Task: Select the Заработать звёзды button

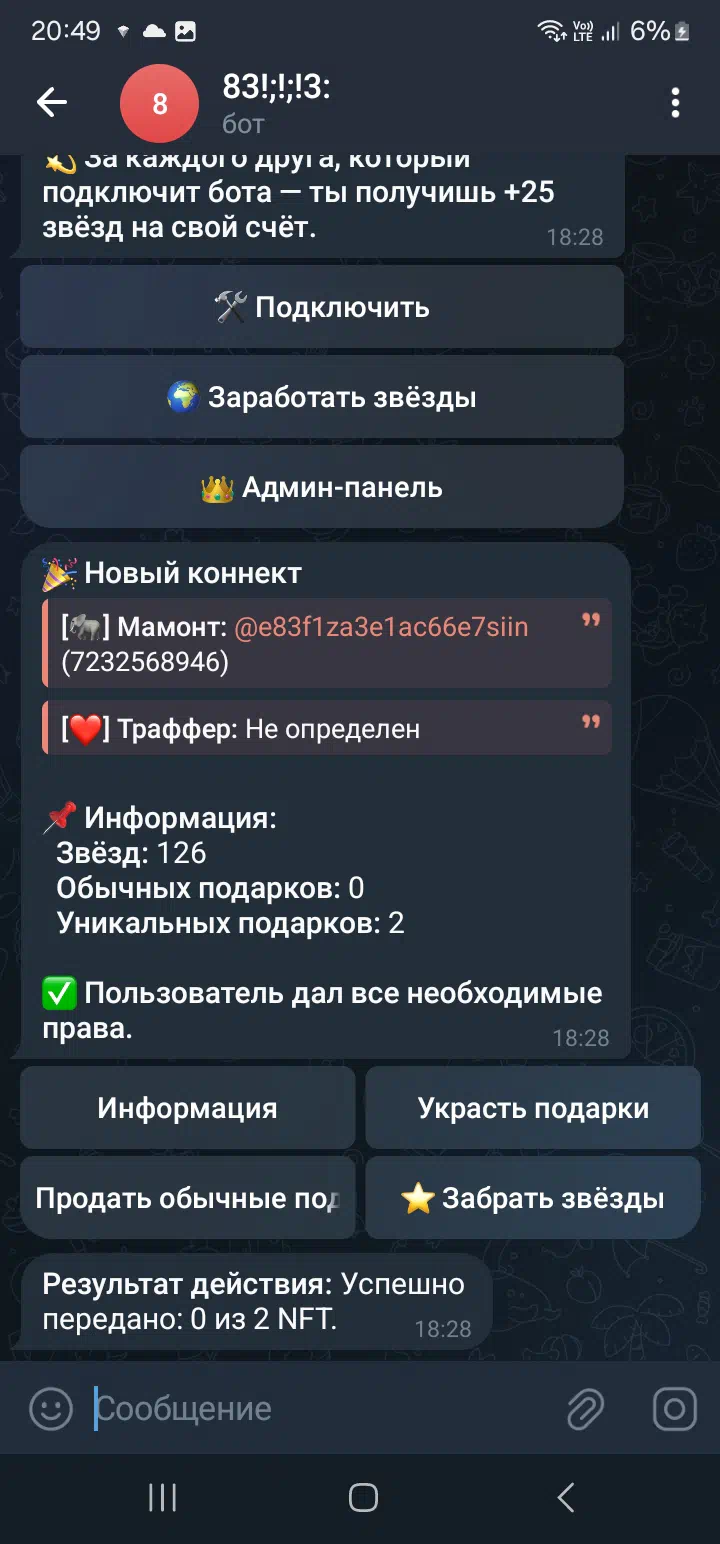Action: click(x=322, y=397)
